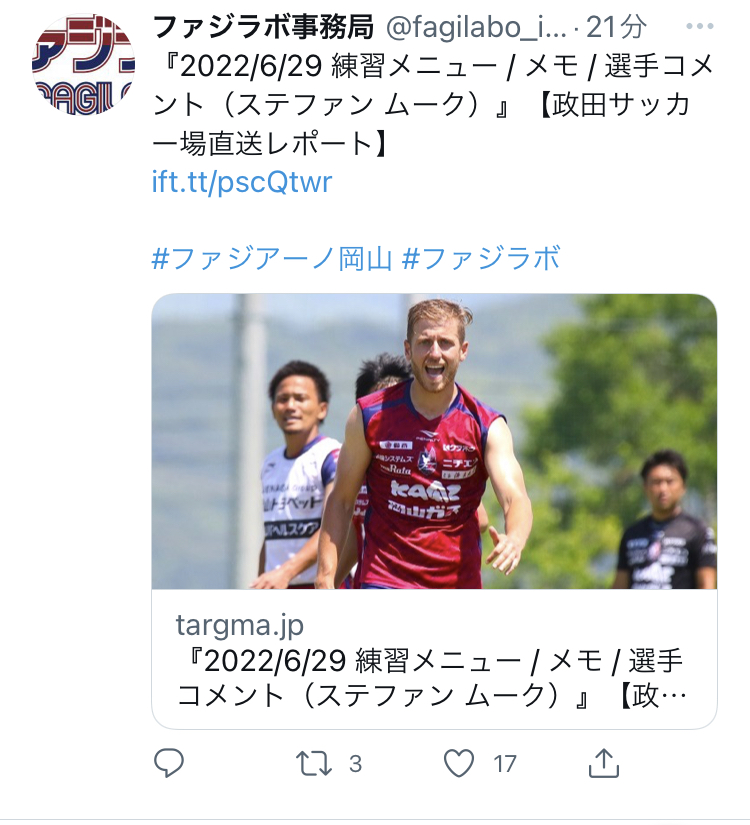Open the ift.tt/pscQtwr link
750x825 pixels.
[241, 181]
